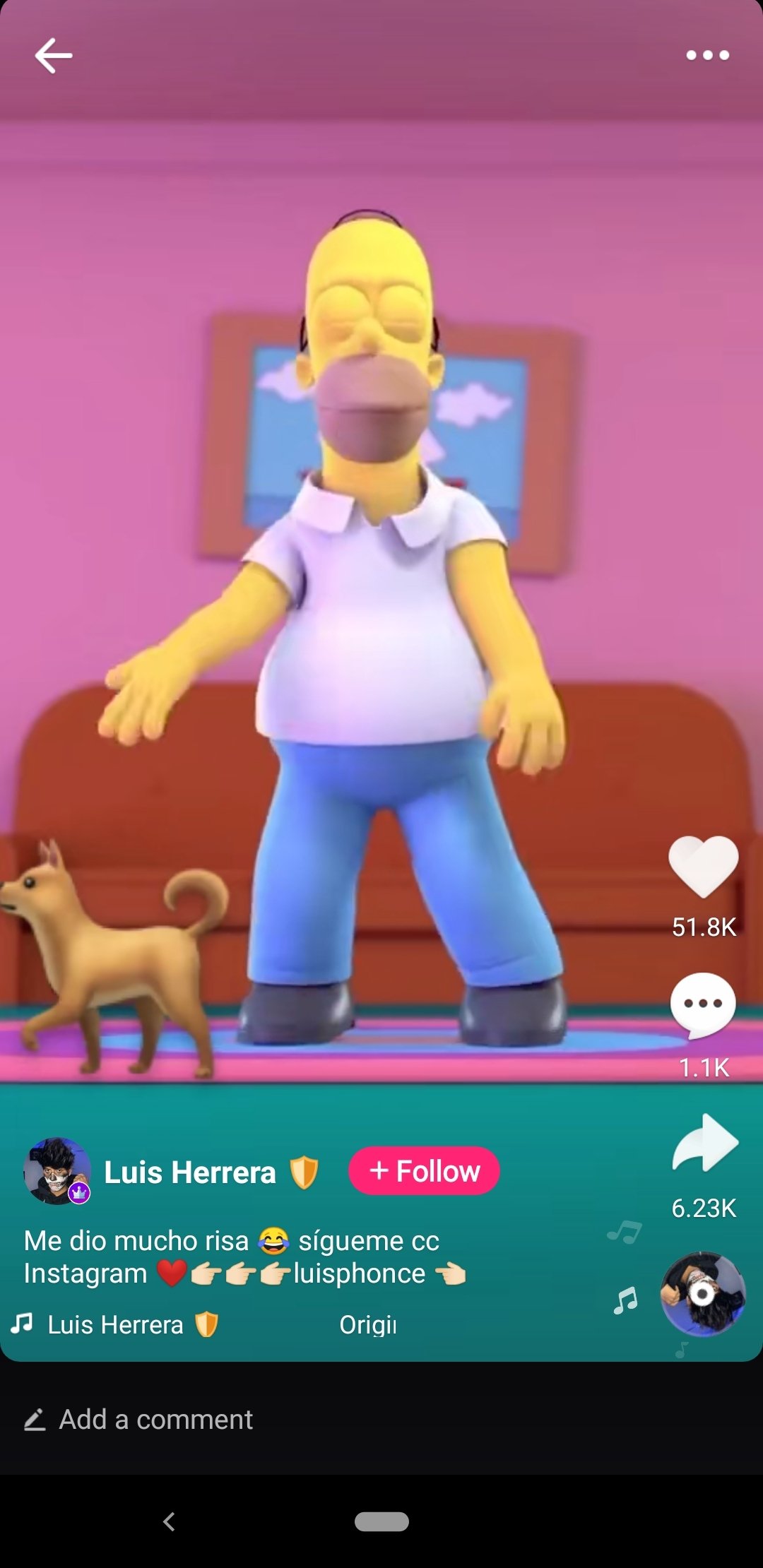Open the spinning sound disc

point(702,1294)
